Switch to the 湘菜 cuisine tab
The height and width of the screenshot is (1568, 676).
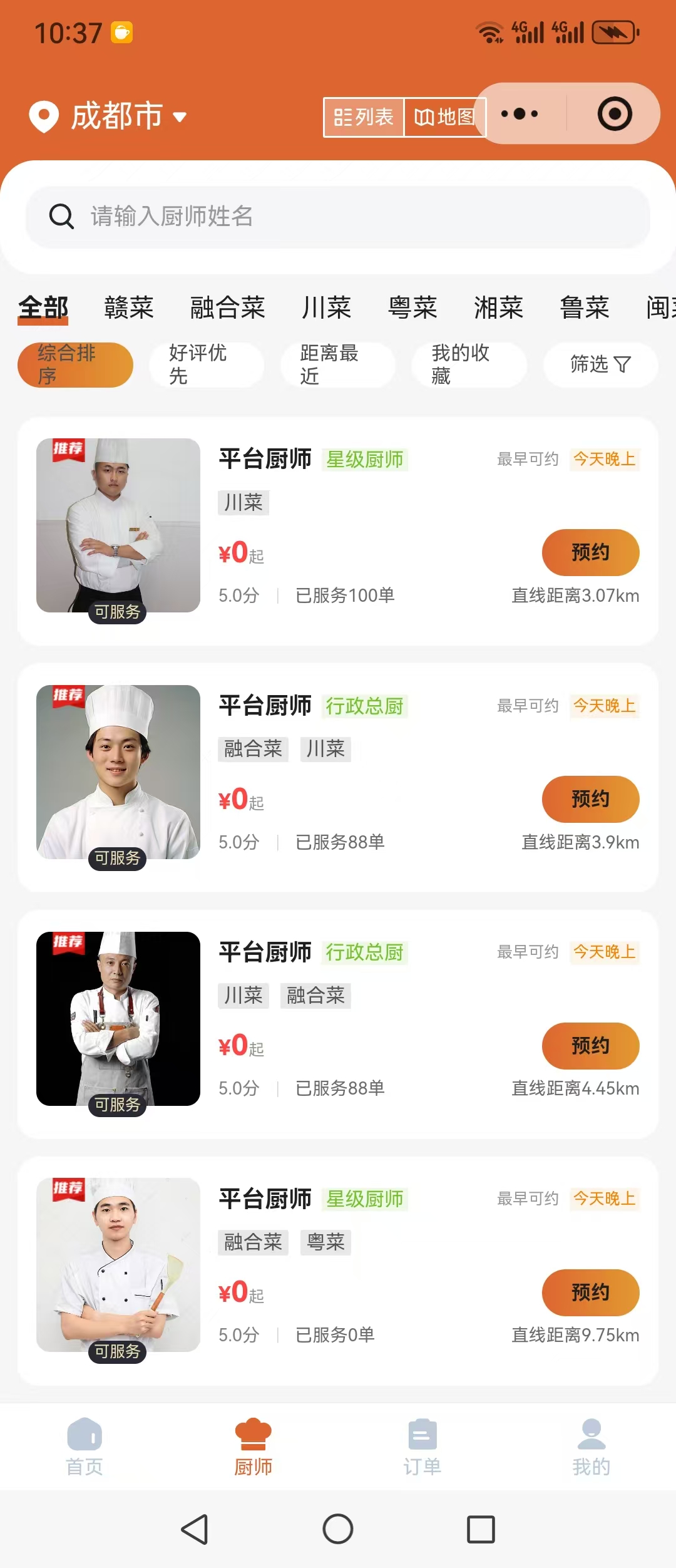498,308
